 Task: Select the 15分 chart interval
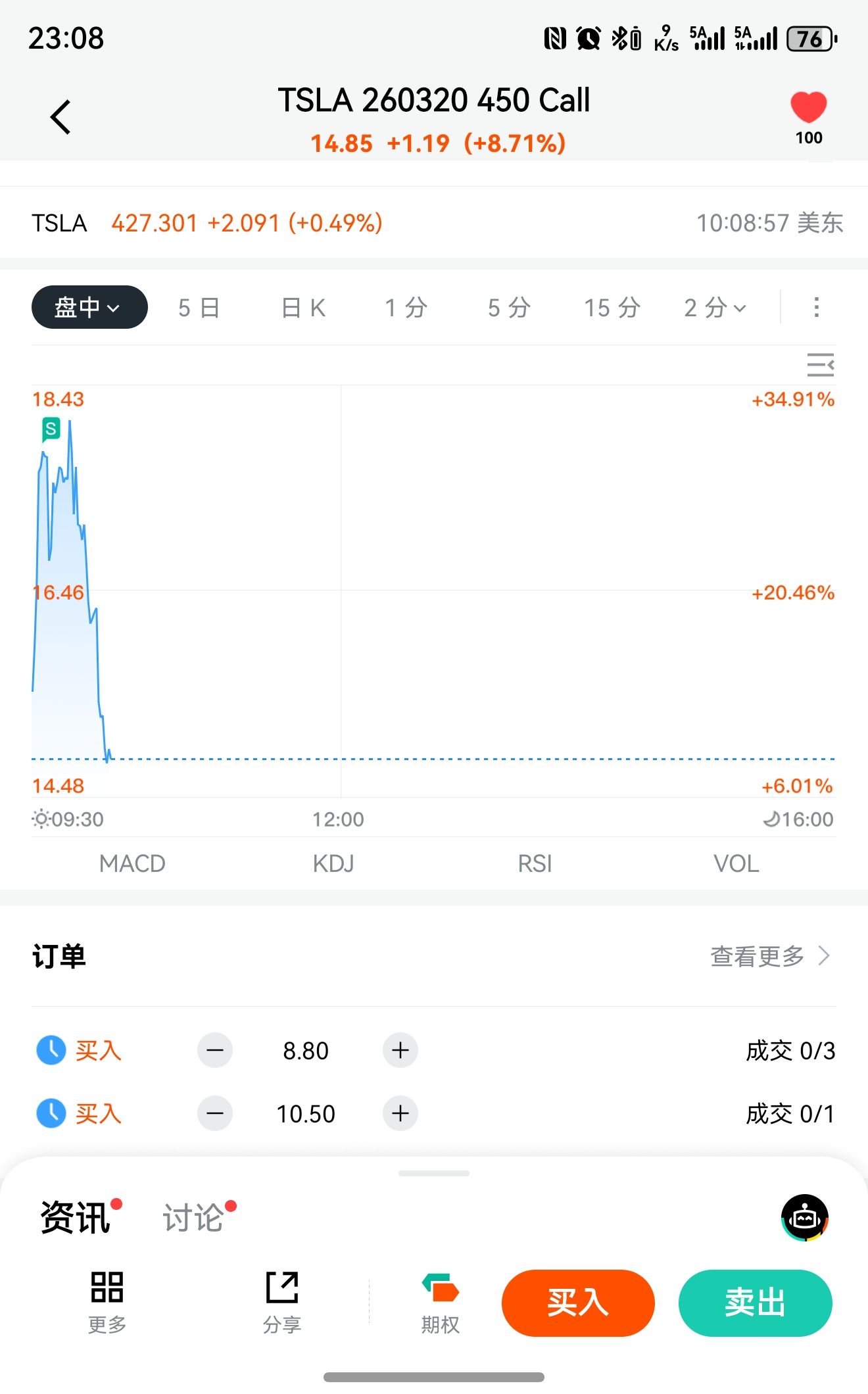(x=612, y=308)
